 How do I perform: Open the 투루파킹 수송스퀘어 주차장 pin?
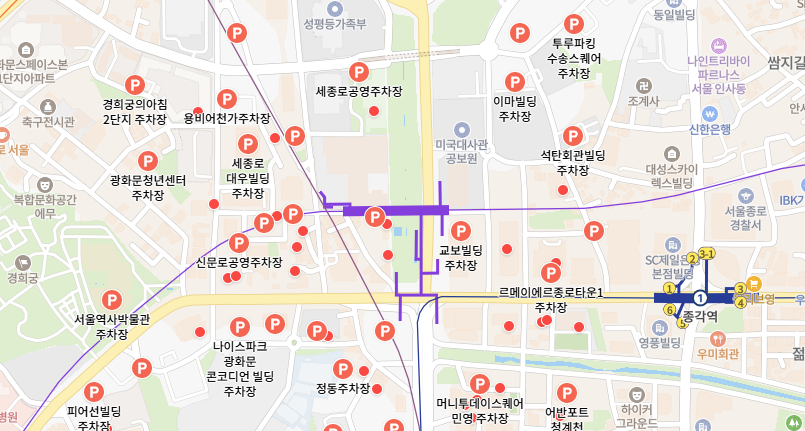[x=574, y=24]
